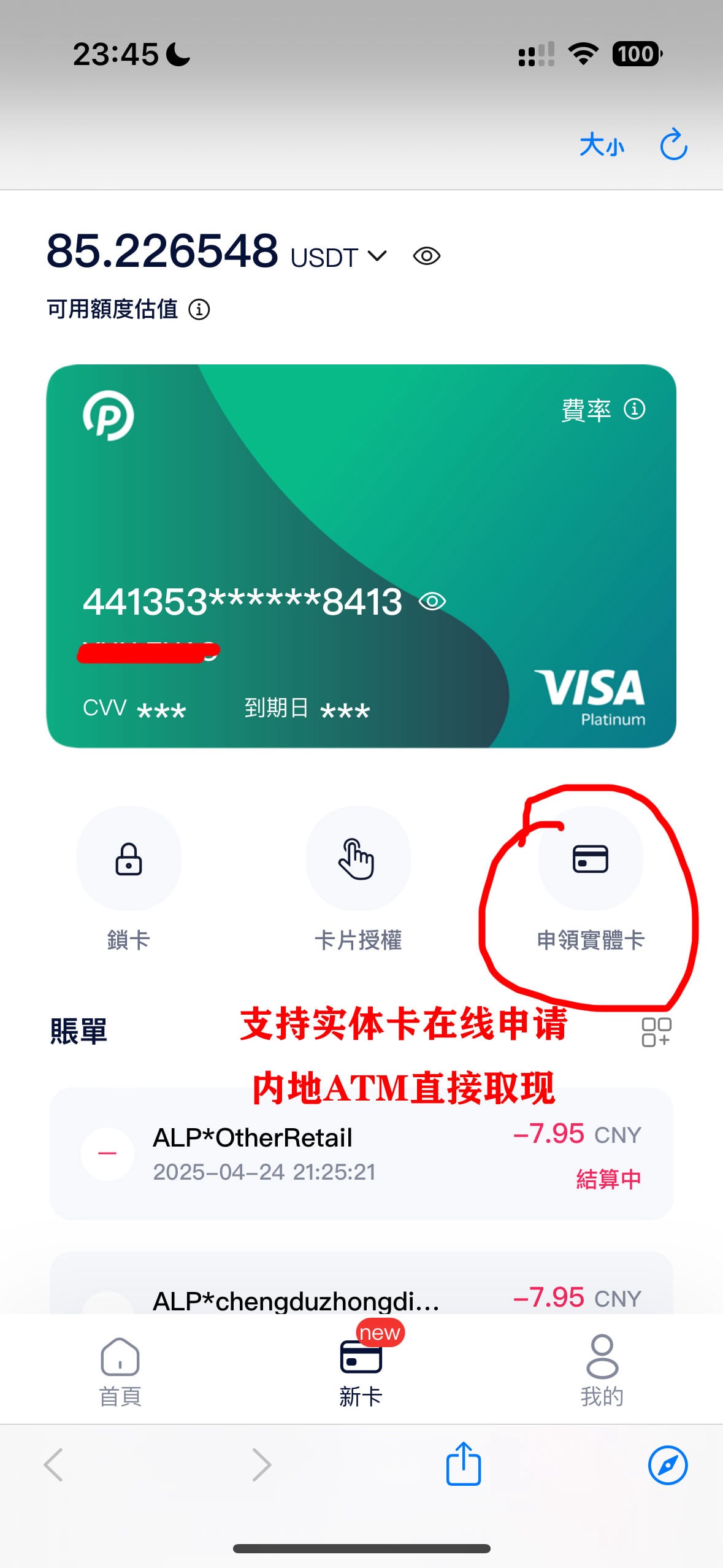The width and height of the screenshot is (723, 1568).
Task: Reveal the full card number
Action: tap(432, 601)
